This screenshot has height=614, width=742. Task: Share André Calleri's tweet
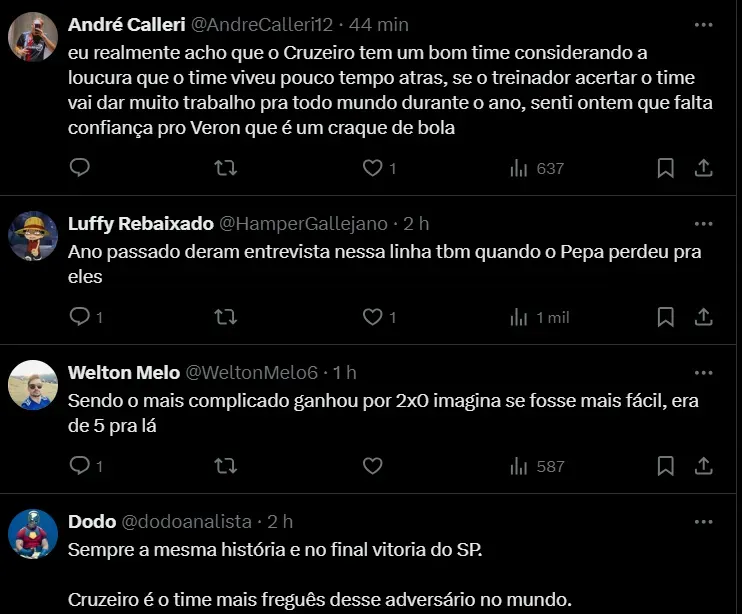coord(703,168)
